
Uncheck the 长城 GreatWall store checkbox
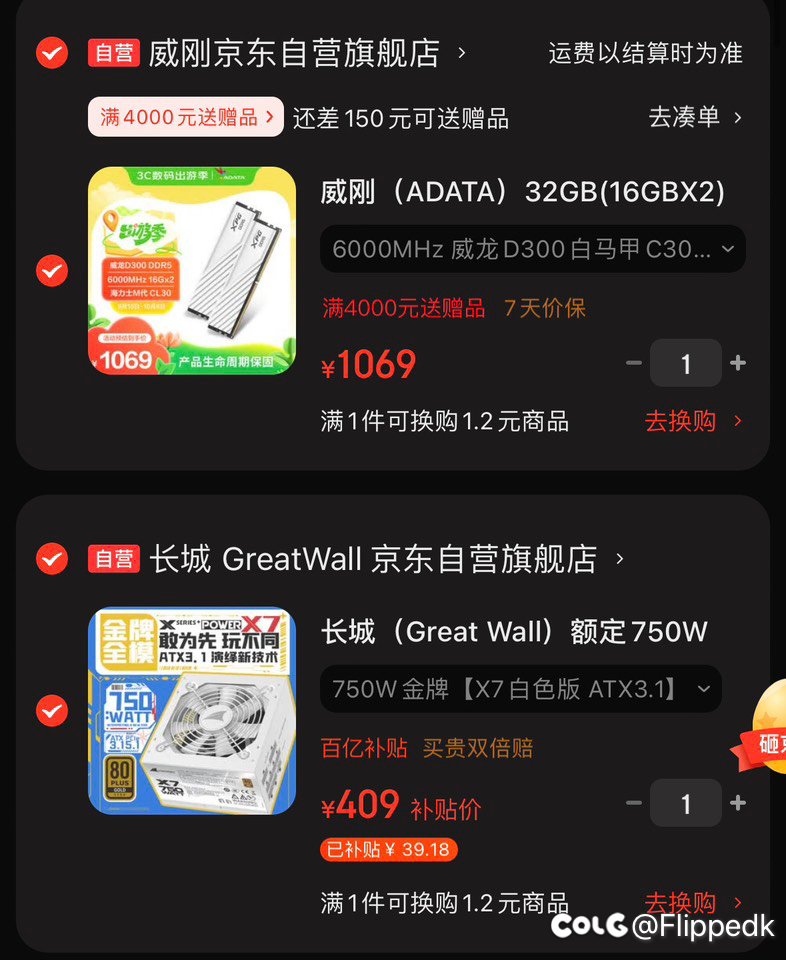click(51, 558)
